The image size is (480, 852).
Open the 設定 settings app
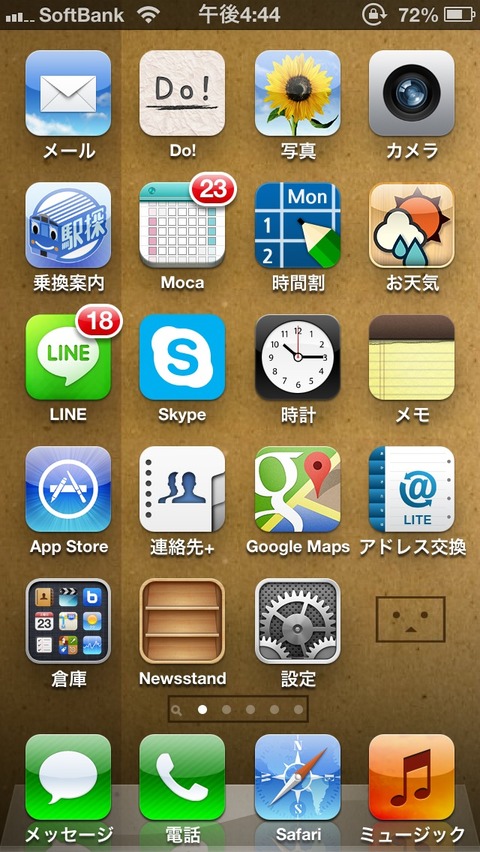click(297, 621)
